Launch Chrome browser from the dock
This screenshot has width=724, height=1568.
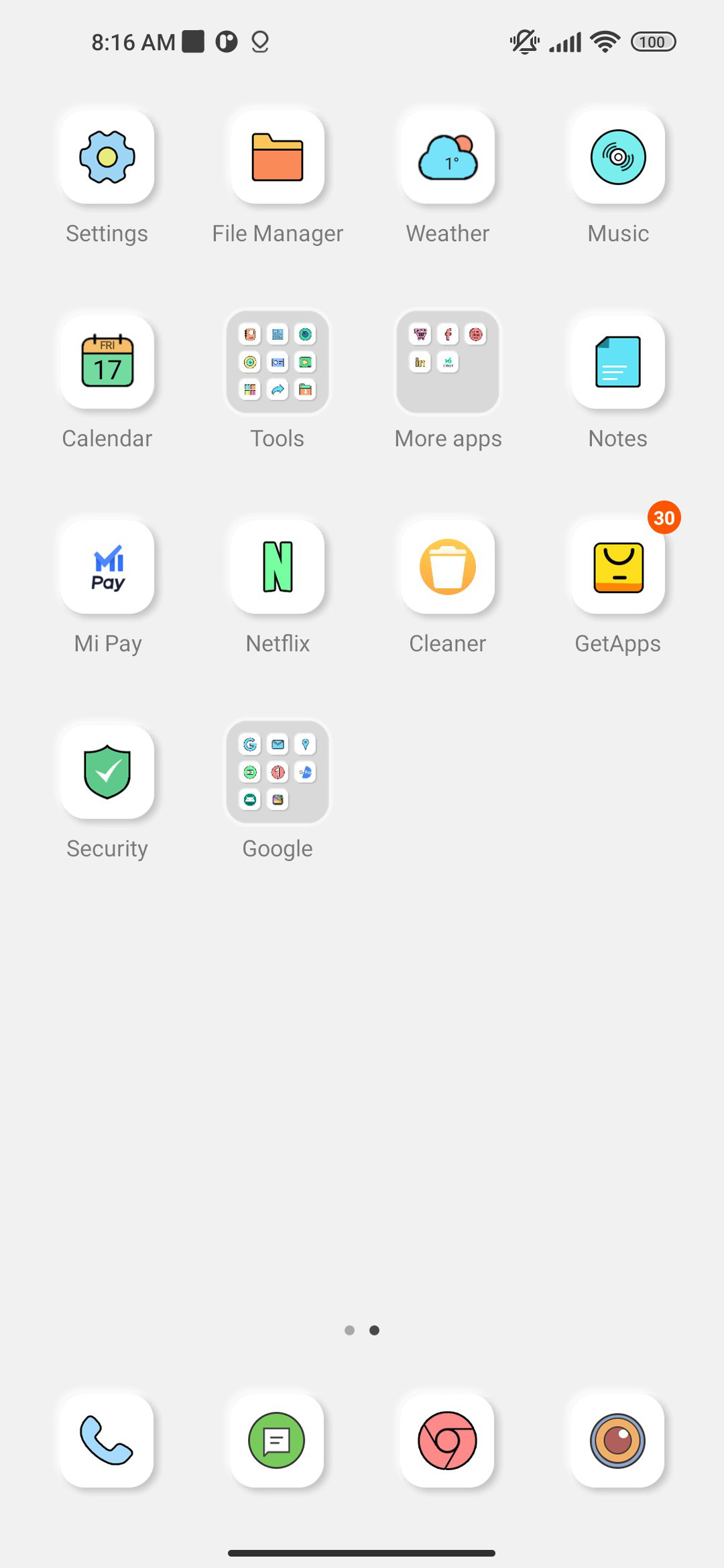[448, 1441]
